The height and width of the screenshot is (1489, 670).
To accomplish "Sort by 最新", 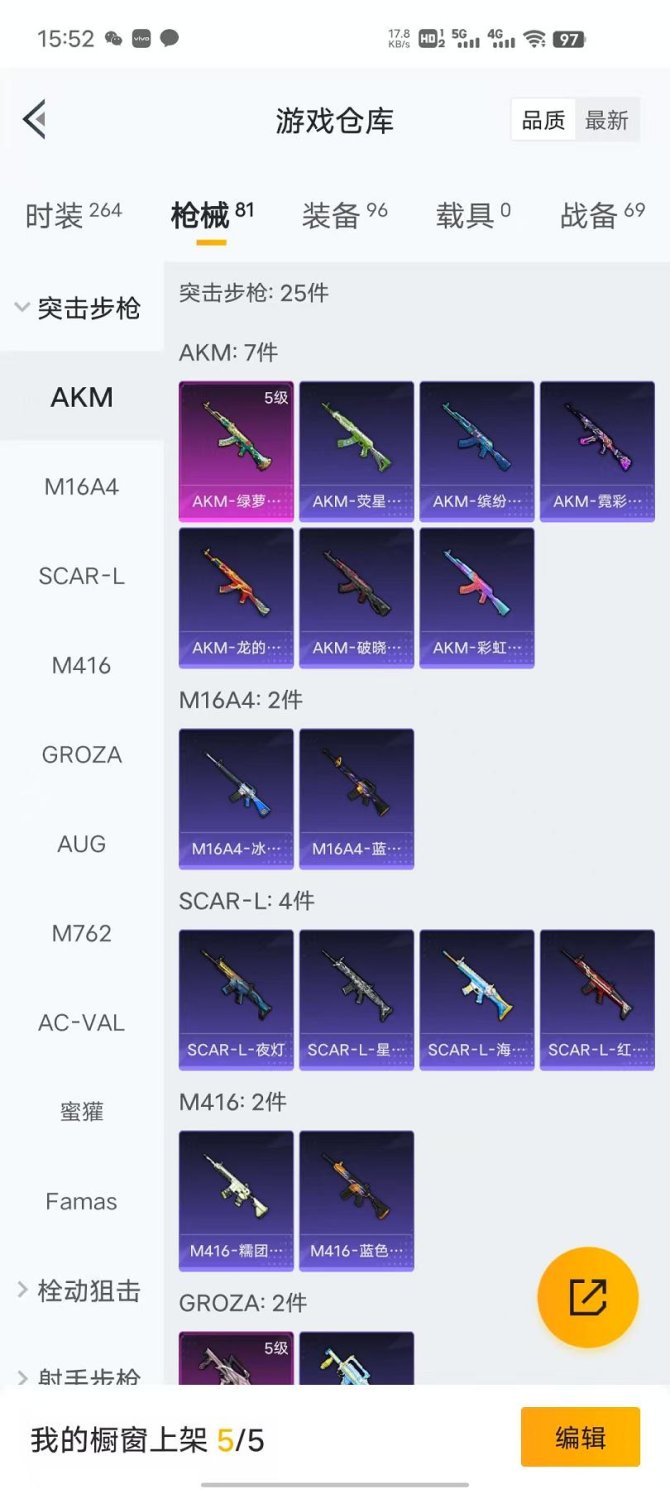I will (x=606, y=121).
